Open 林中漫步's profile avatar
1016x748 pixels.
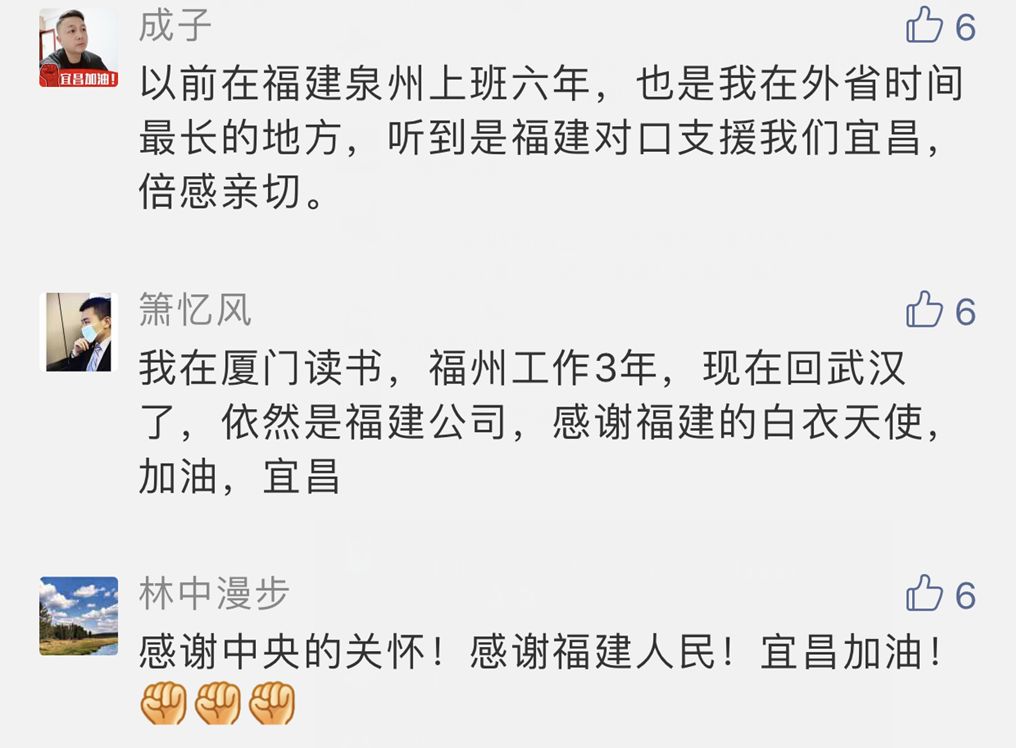click(x=78, y=615)
